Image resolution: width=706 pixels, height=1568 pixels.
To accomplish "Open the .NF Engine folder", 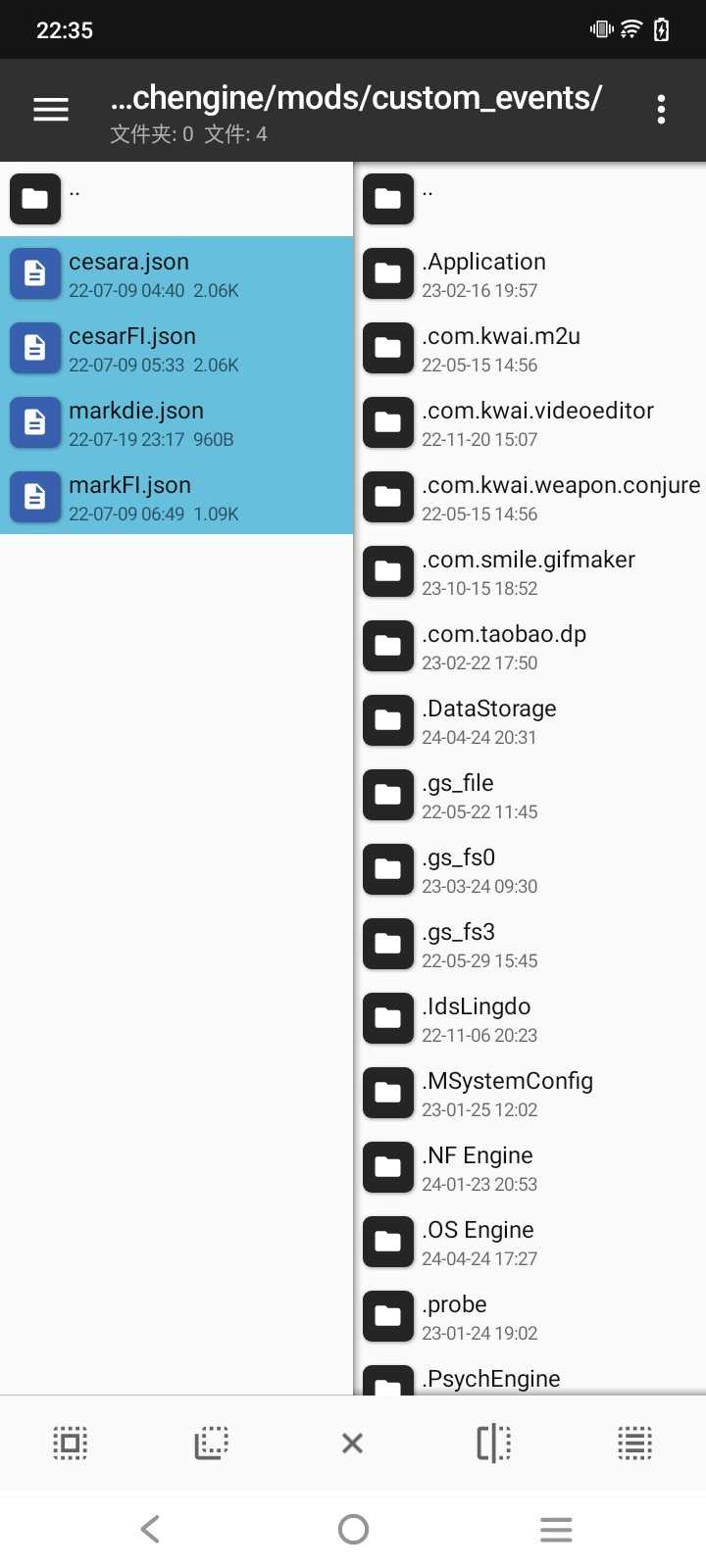I will (529, 1168).
